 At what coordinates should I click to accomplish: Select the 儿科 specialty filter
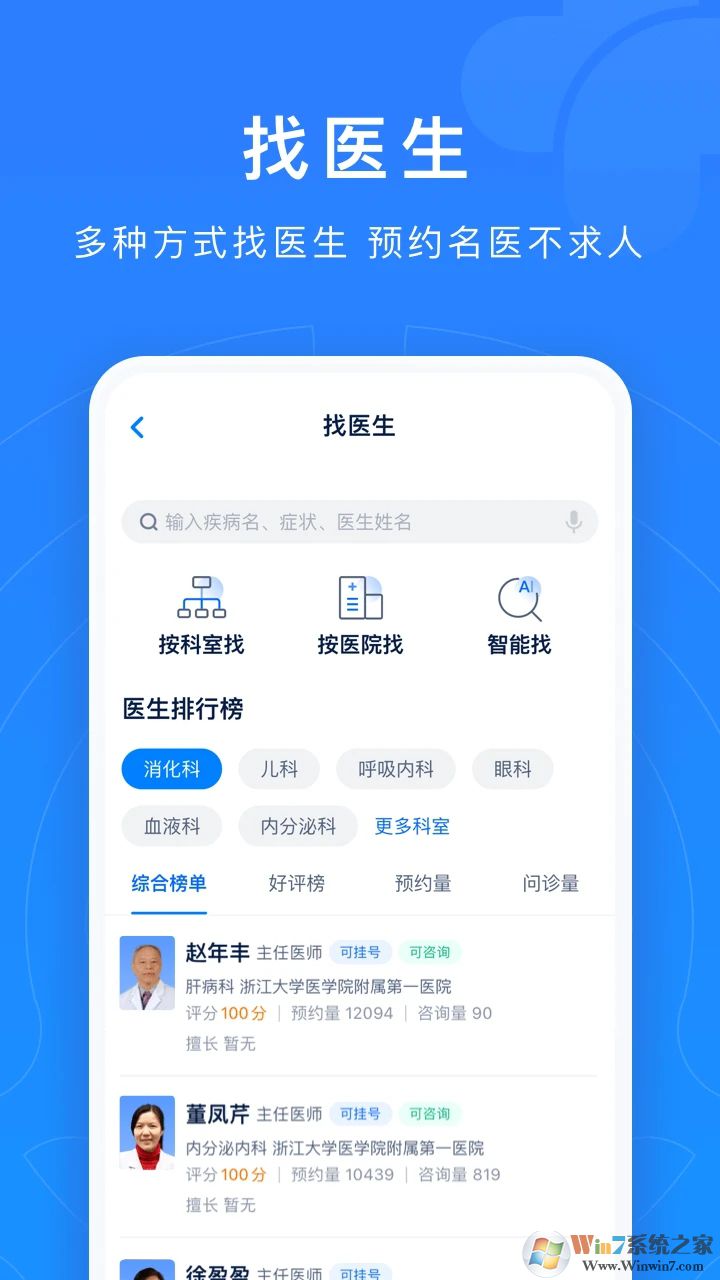[278, 768]
